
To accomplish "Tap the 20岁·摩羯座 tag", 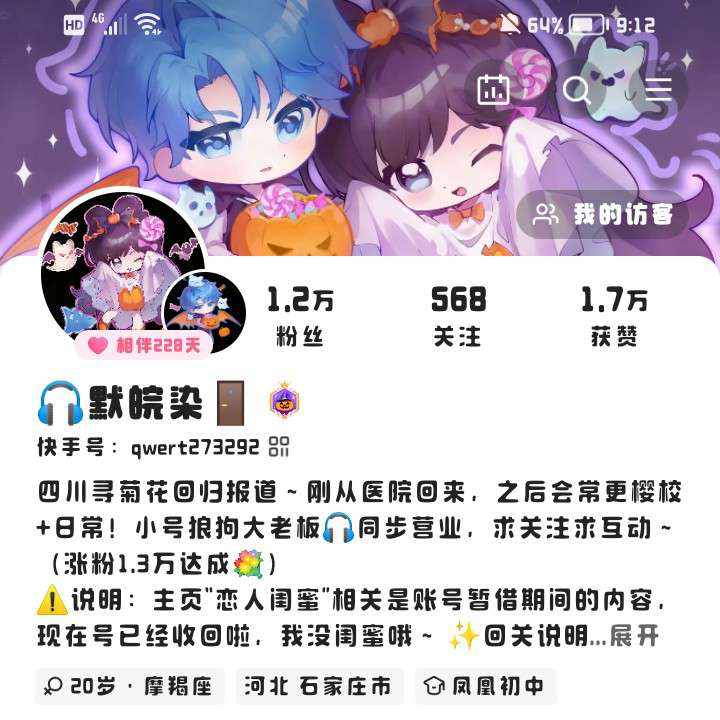I will coord(129,686).
